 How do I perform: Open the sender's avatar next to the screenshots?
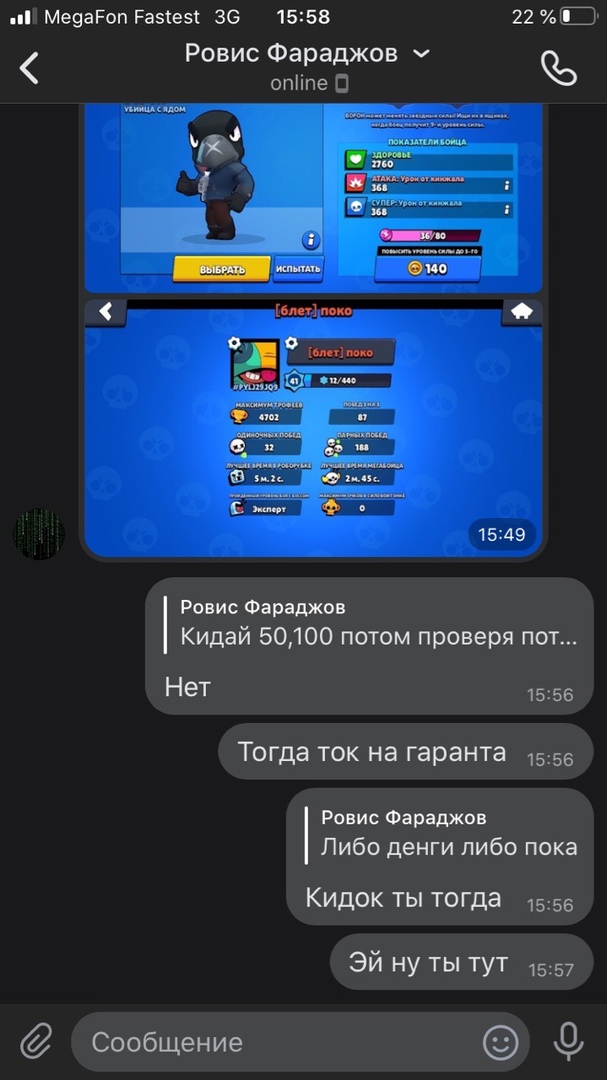pyautogui.click(x=38, y=533)
